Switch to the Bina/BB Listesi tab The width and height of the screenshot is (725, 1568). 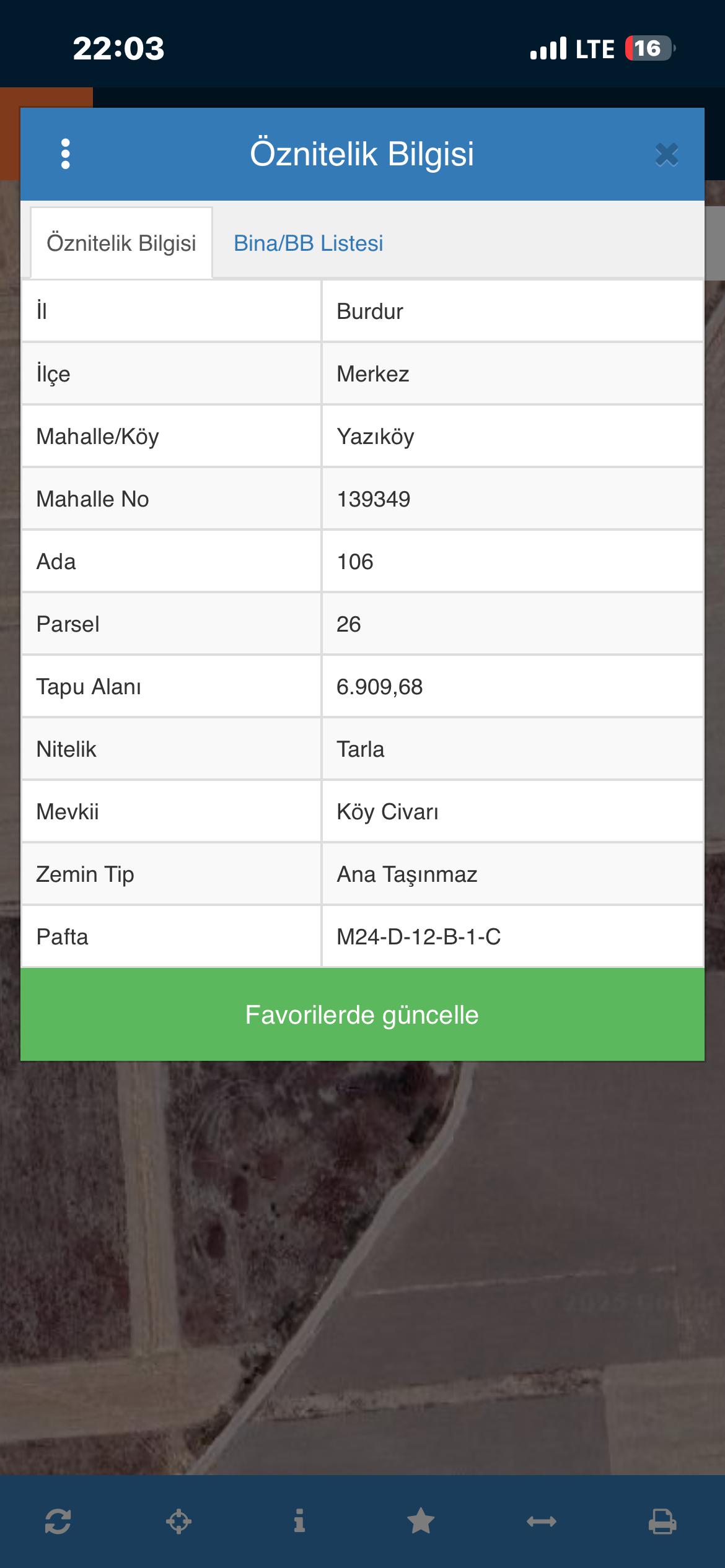coord(309,243)
